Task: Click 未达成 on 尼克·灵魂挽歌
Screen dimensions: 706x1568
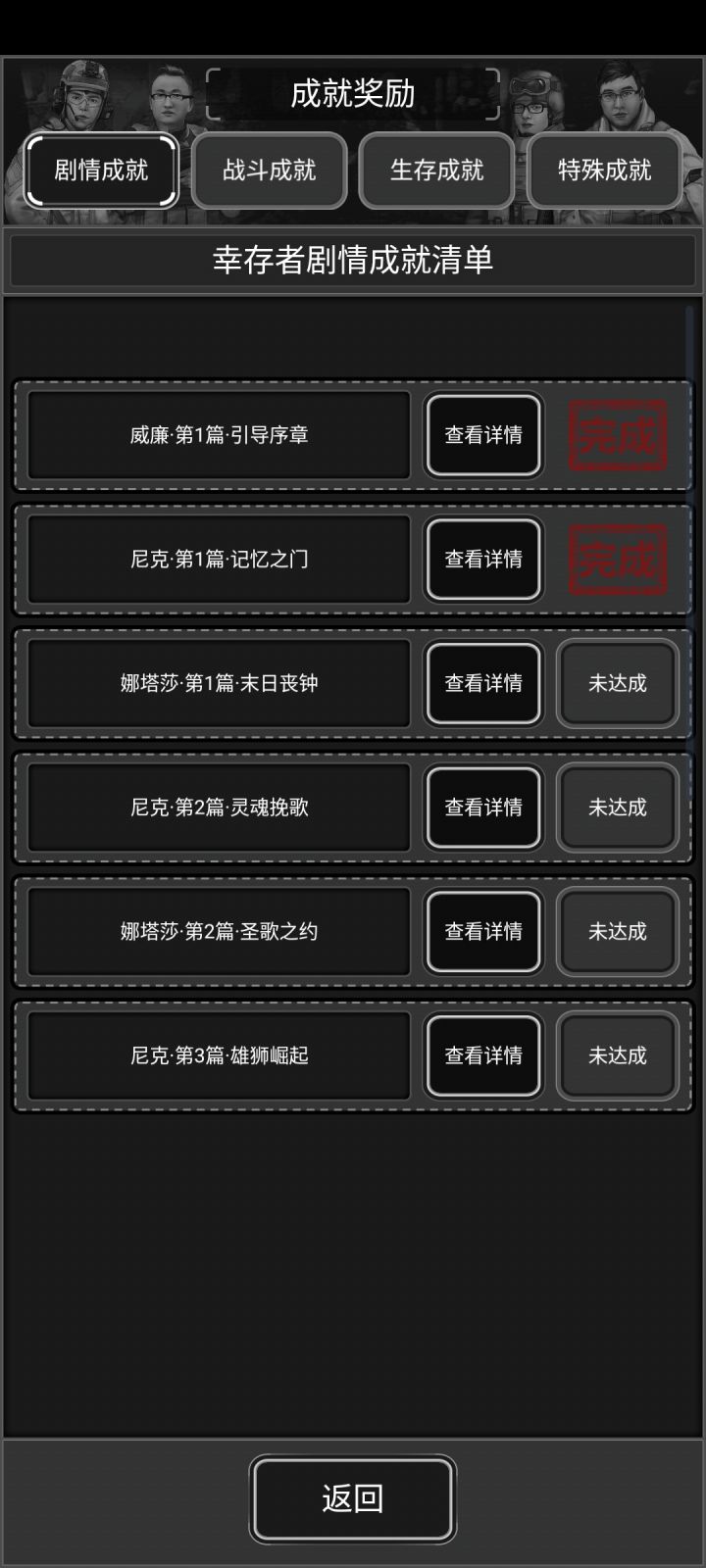Action: click(617, 808)
